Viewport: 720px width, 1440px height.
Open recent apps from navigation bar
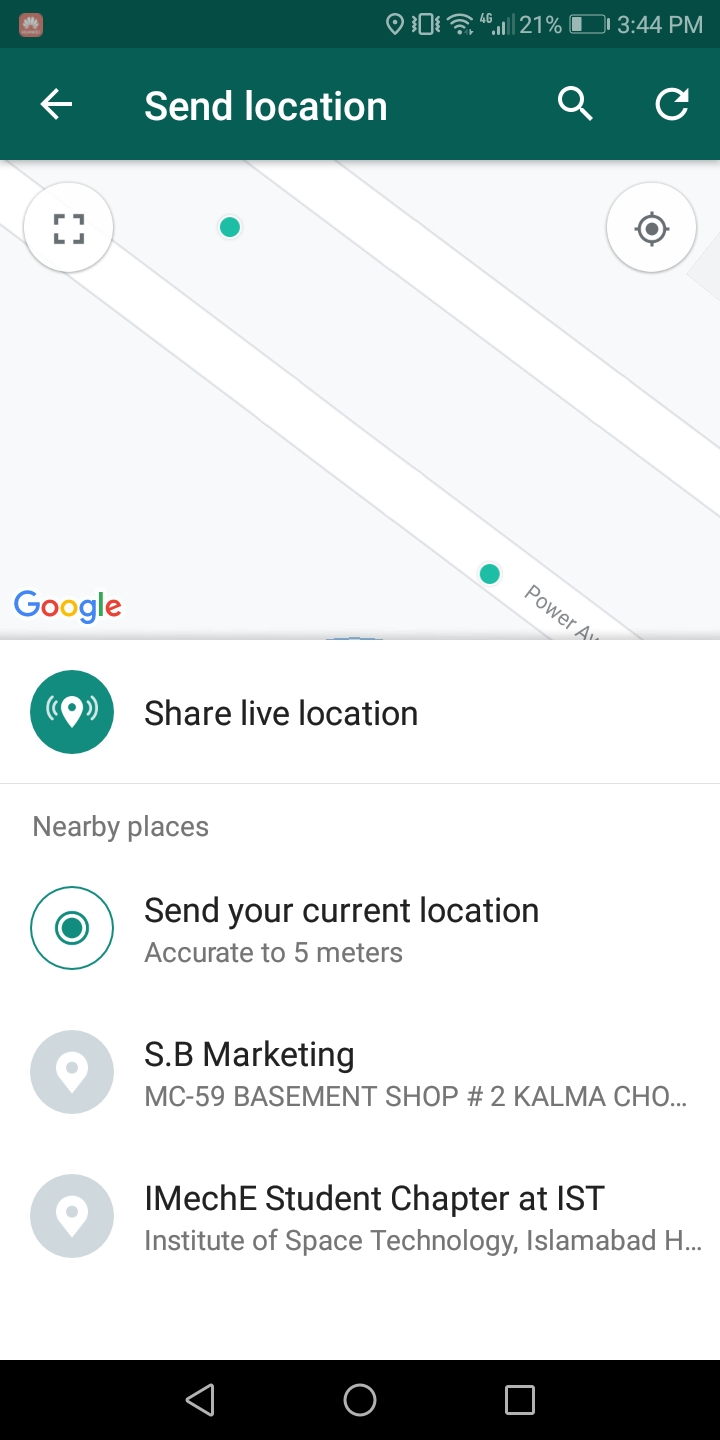(x=519, y=1400)
